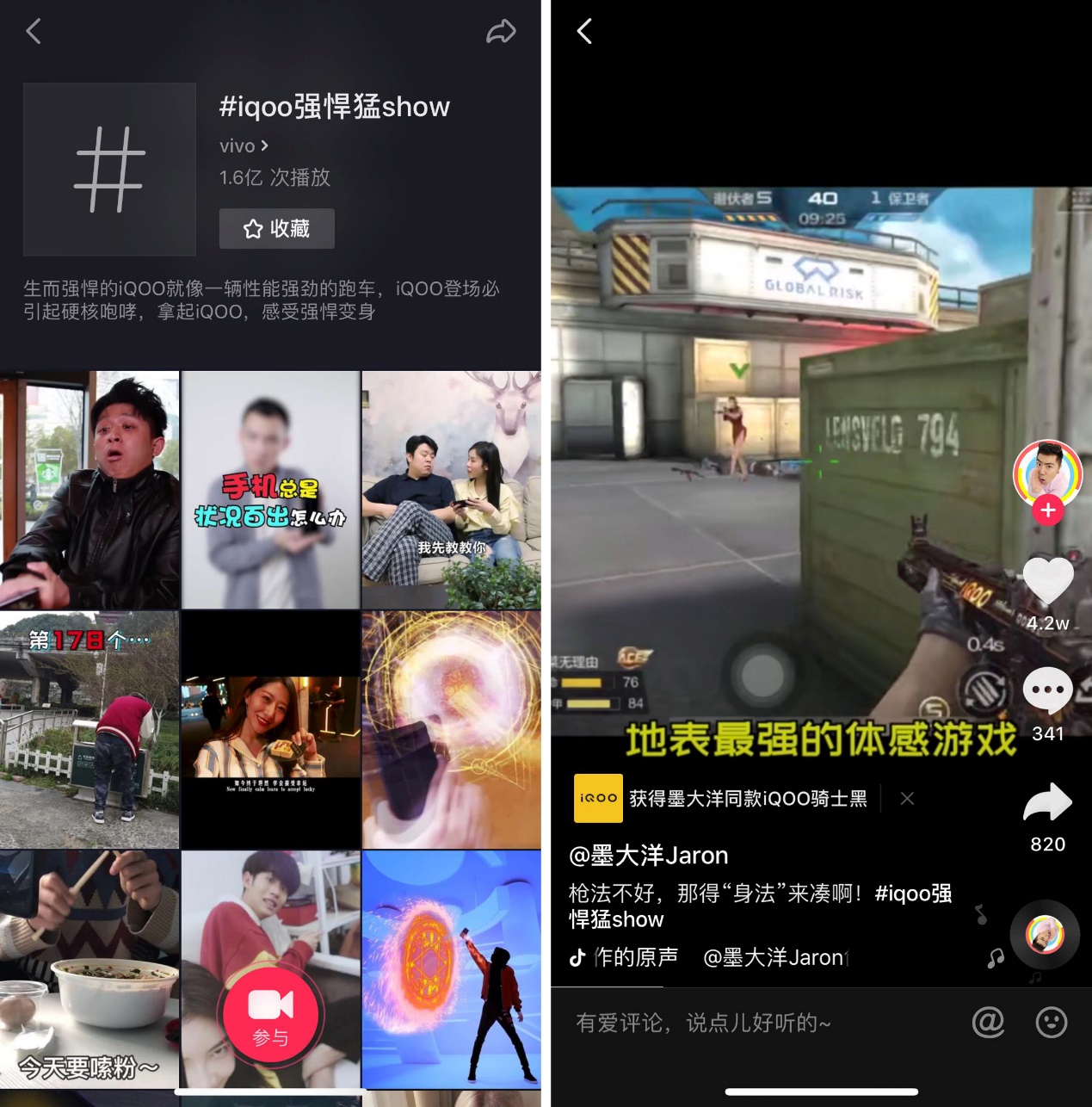Go back from the video player

coord(584,32)
